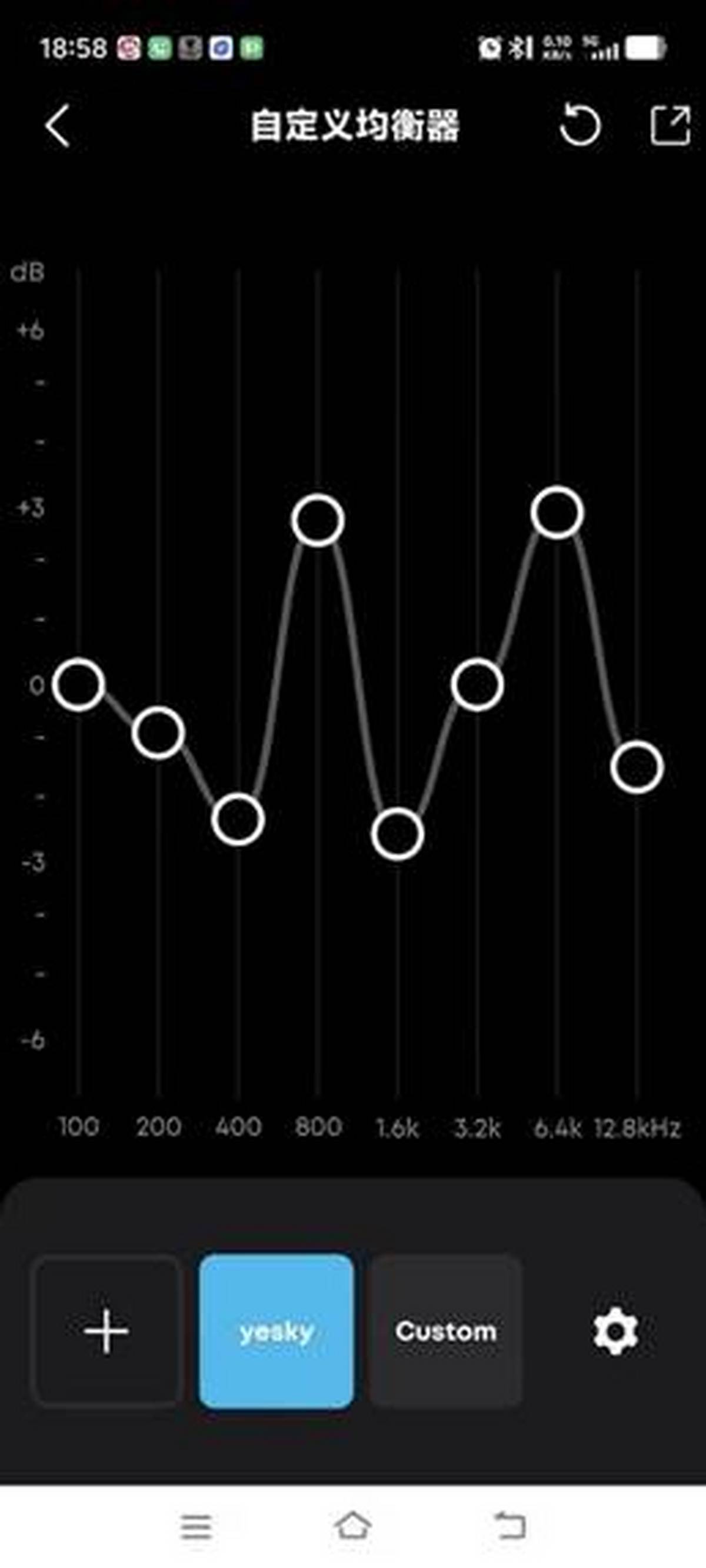
Task: Open the preset settings gear
Action: coord(615,1331)
